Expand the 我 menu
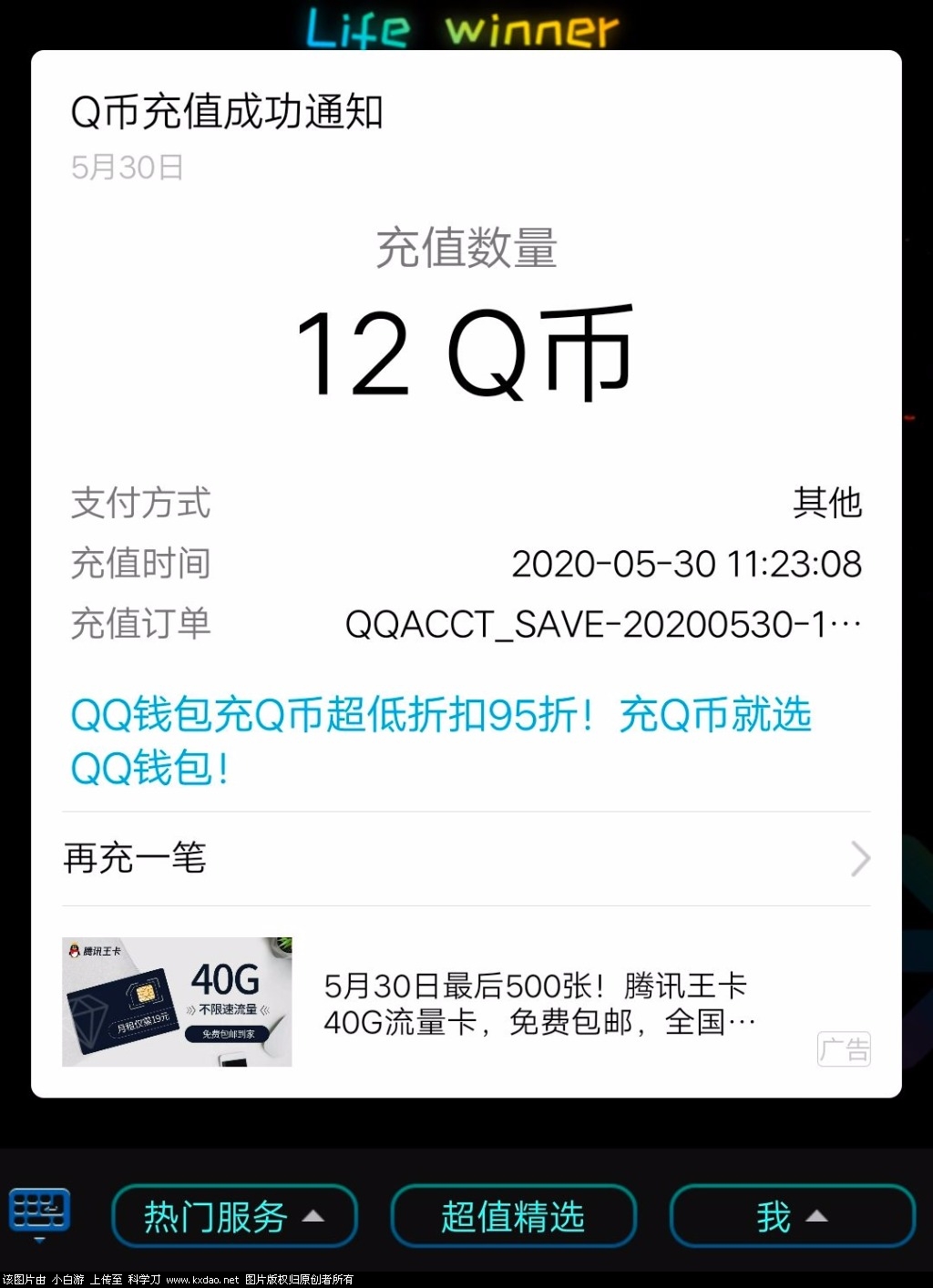 click(791, 1216)
